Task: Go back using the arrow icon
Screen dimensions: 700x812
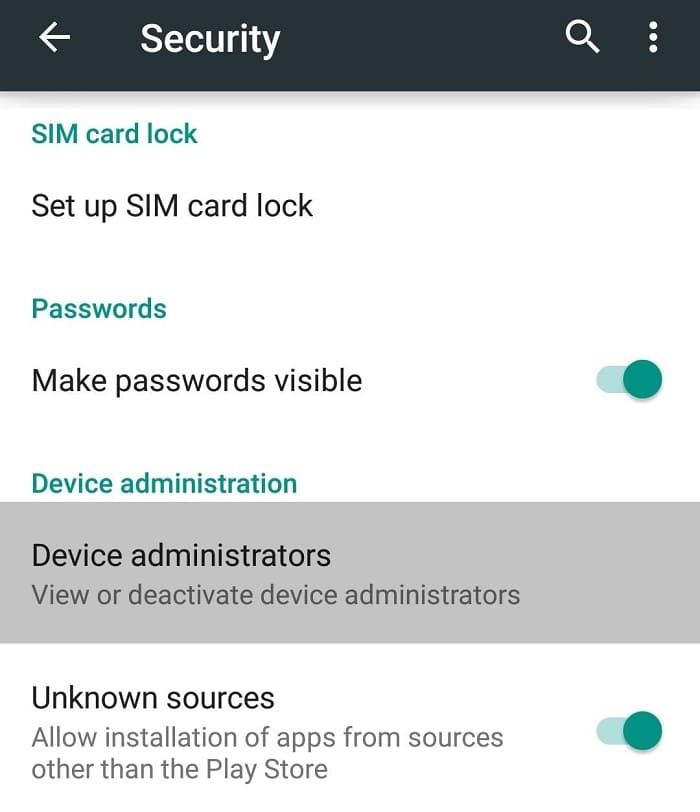Action: pyautogui.click(x=55, y=38)
